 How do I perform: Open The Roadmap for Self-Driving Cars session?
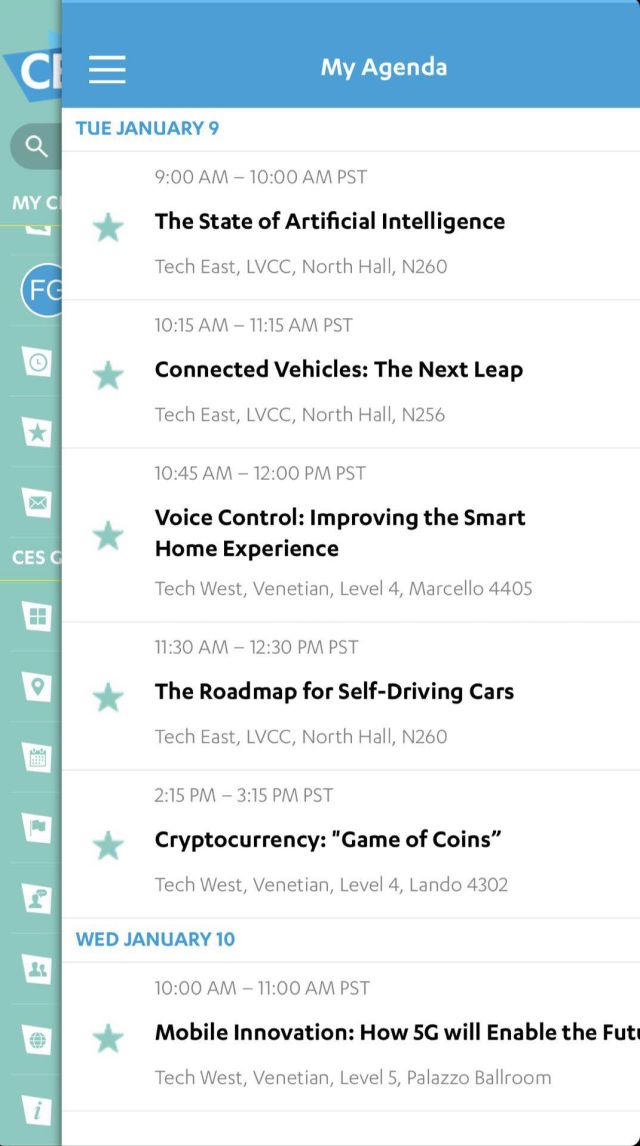[334, 692]
